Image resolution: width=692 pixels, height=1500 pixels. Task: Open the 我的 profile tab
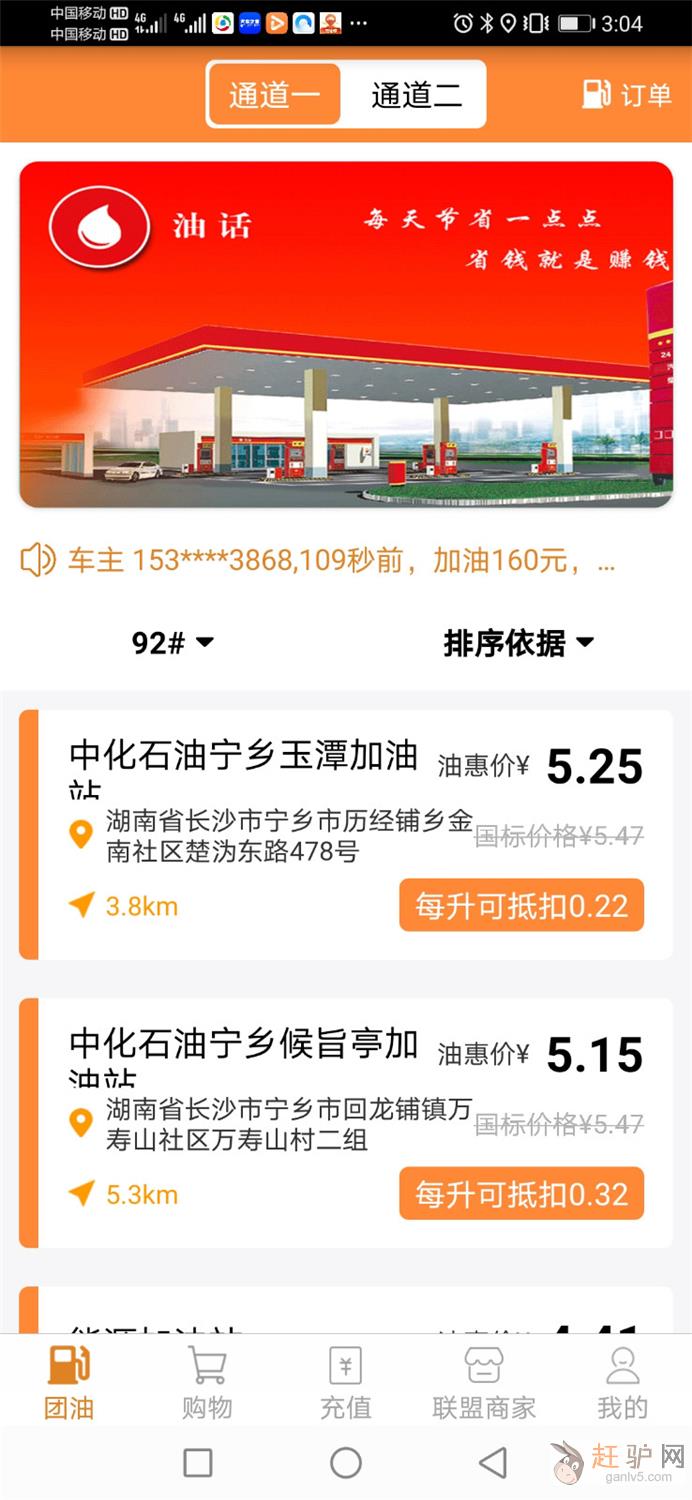point(622,1383)
